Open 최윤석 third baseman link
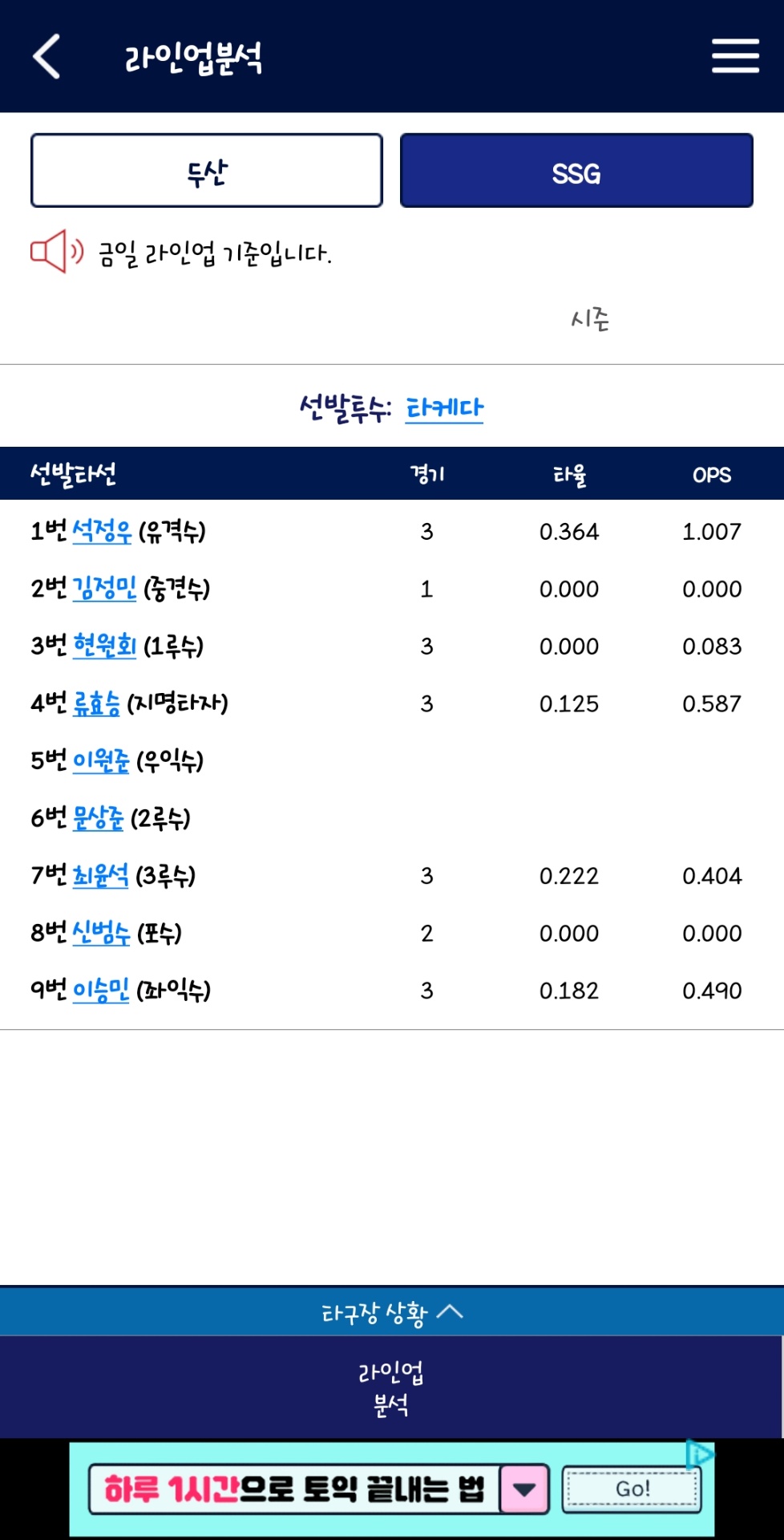 (100, 875)
